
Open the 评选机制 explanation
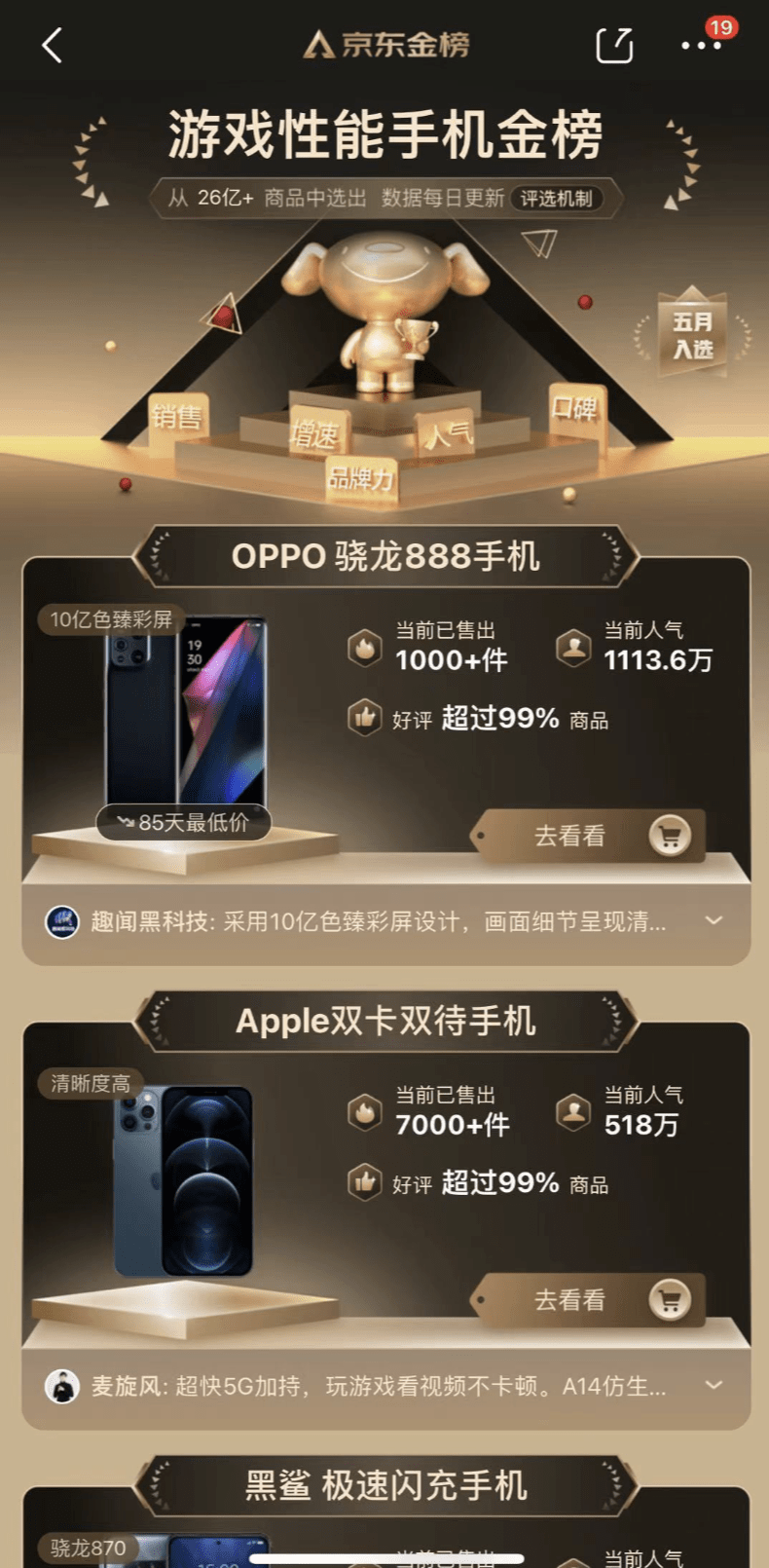556,199
